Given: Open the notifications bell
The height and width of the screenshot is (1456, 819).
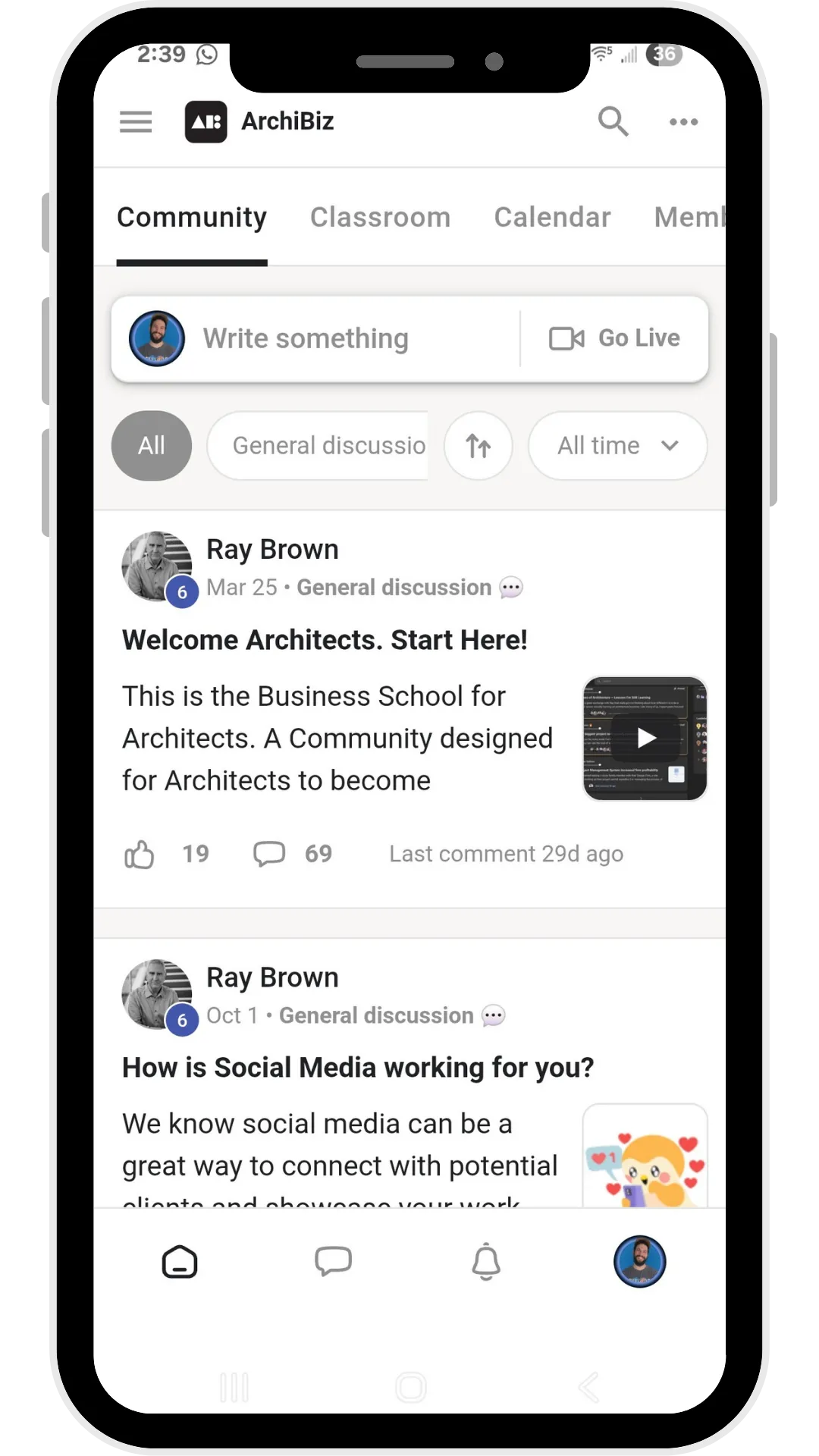Looking at the screenshot, I should [486, 1262].
